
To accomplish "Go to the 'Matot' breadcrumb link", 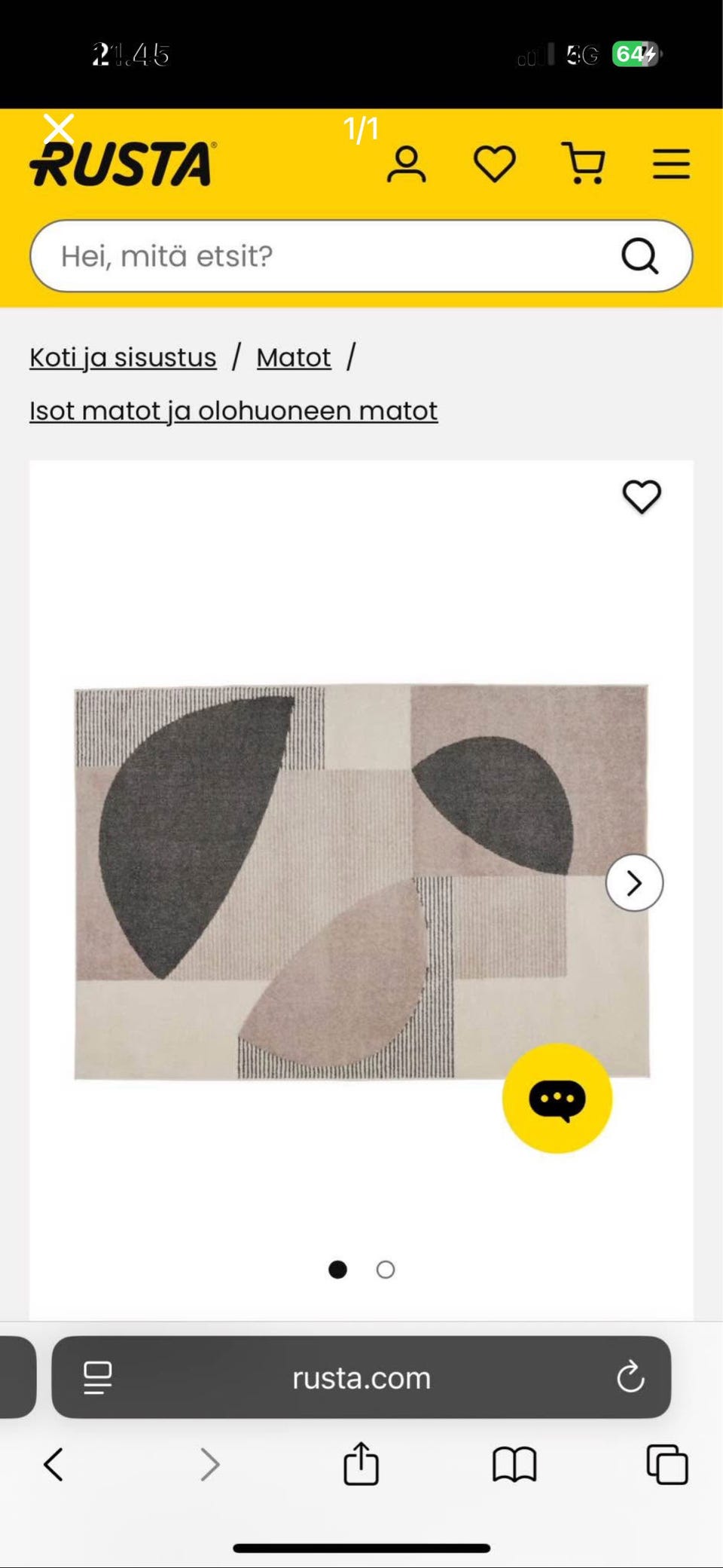I will (294, 357).
